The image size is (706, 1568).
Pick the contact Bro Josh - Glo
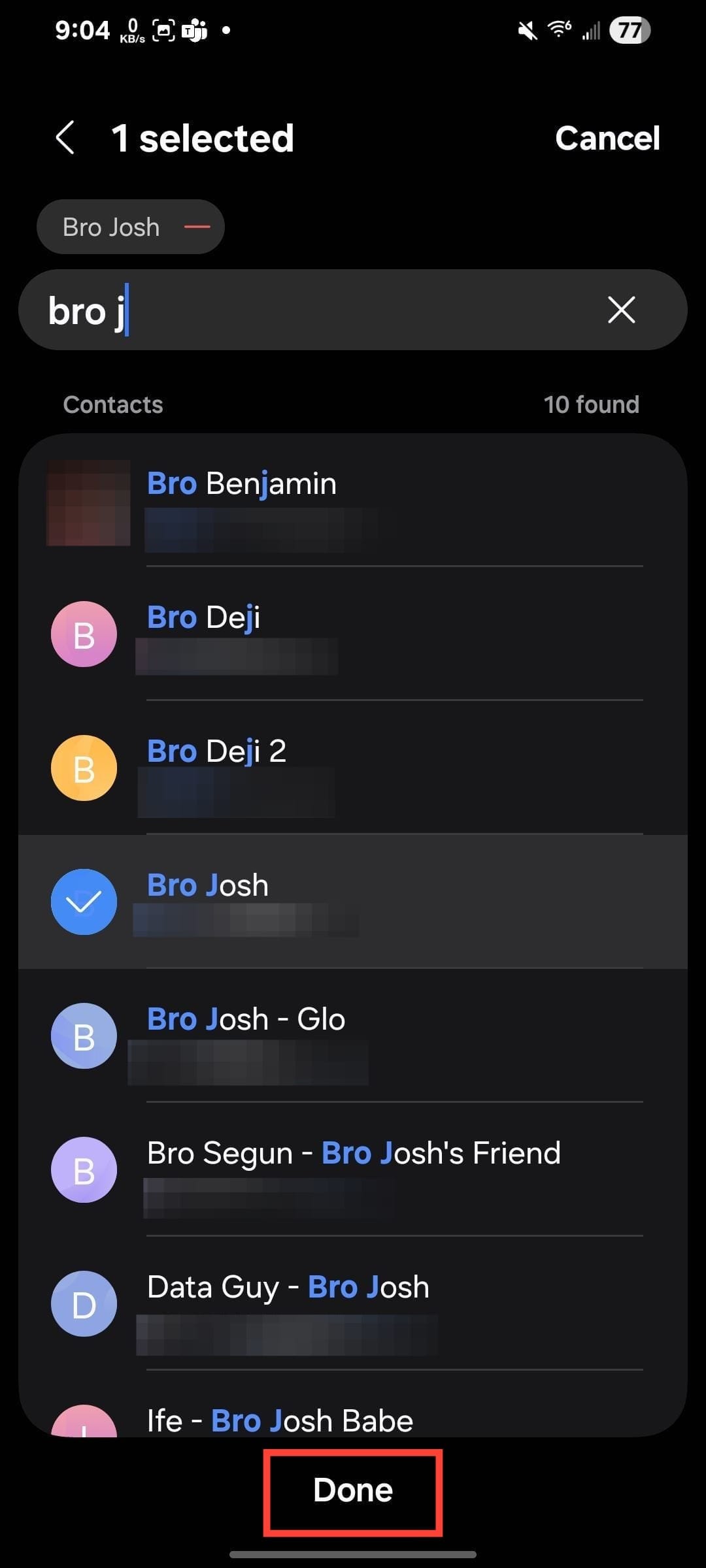[x=353, y=1036]
